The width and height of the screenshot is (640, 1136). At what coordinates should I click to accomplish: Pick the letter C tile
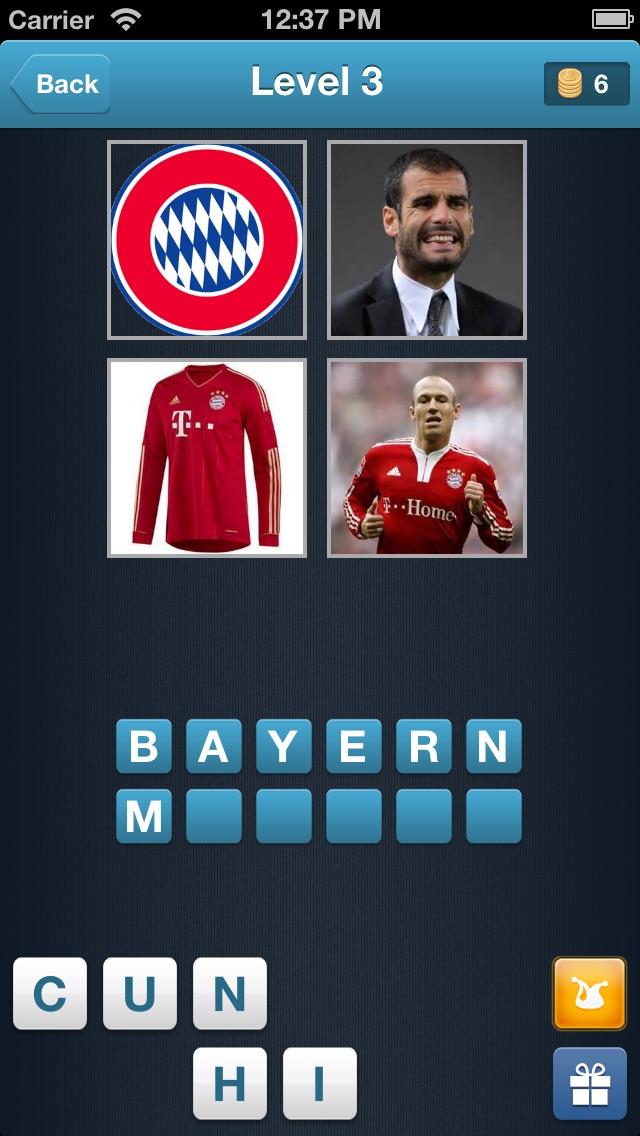pyautogui.click(x=50, y=993)
